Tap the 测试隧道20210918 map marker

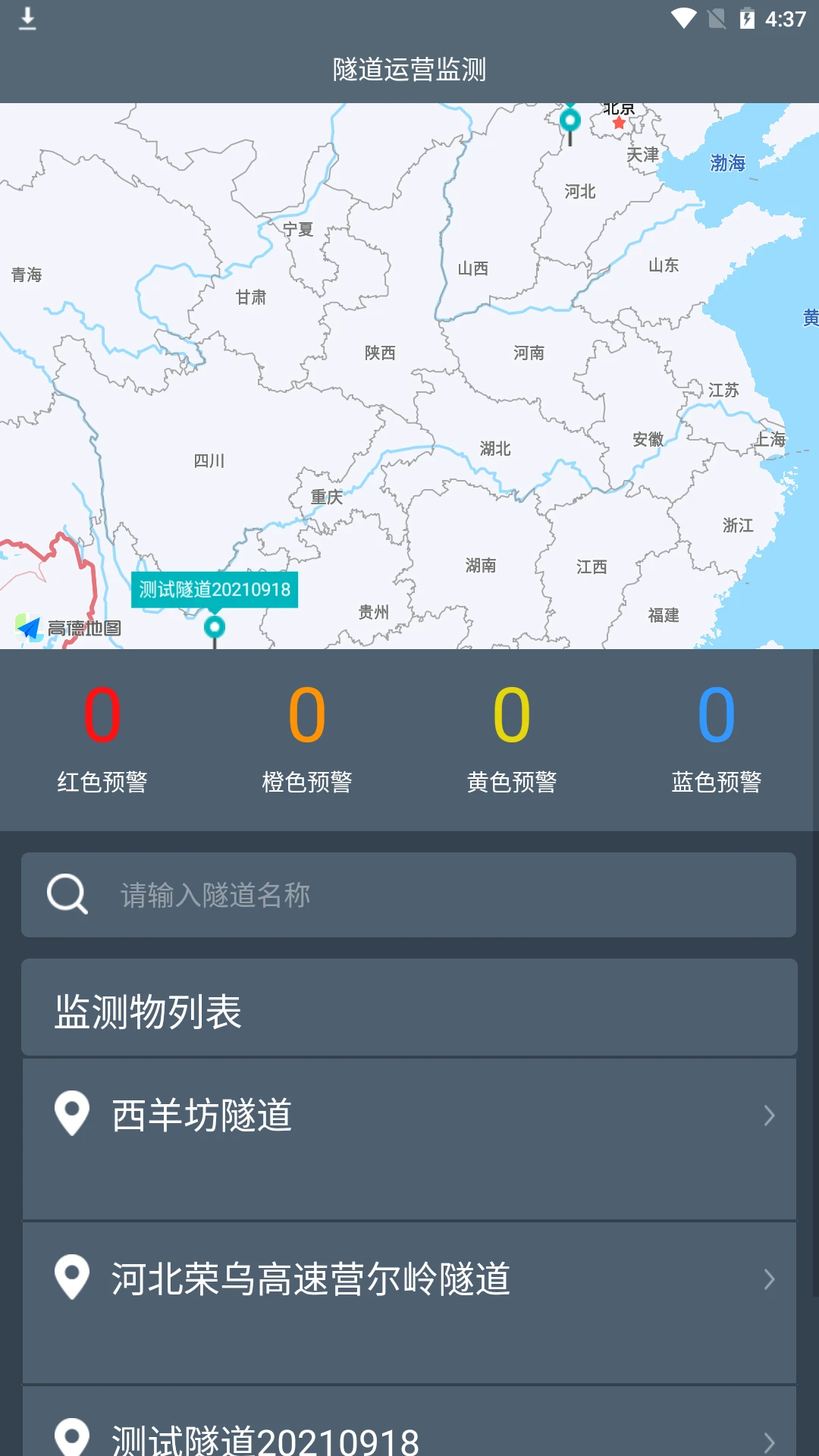[x=215, y=627]
